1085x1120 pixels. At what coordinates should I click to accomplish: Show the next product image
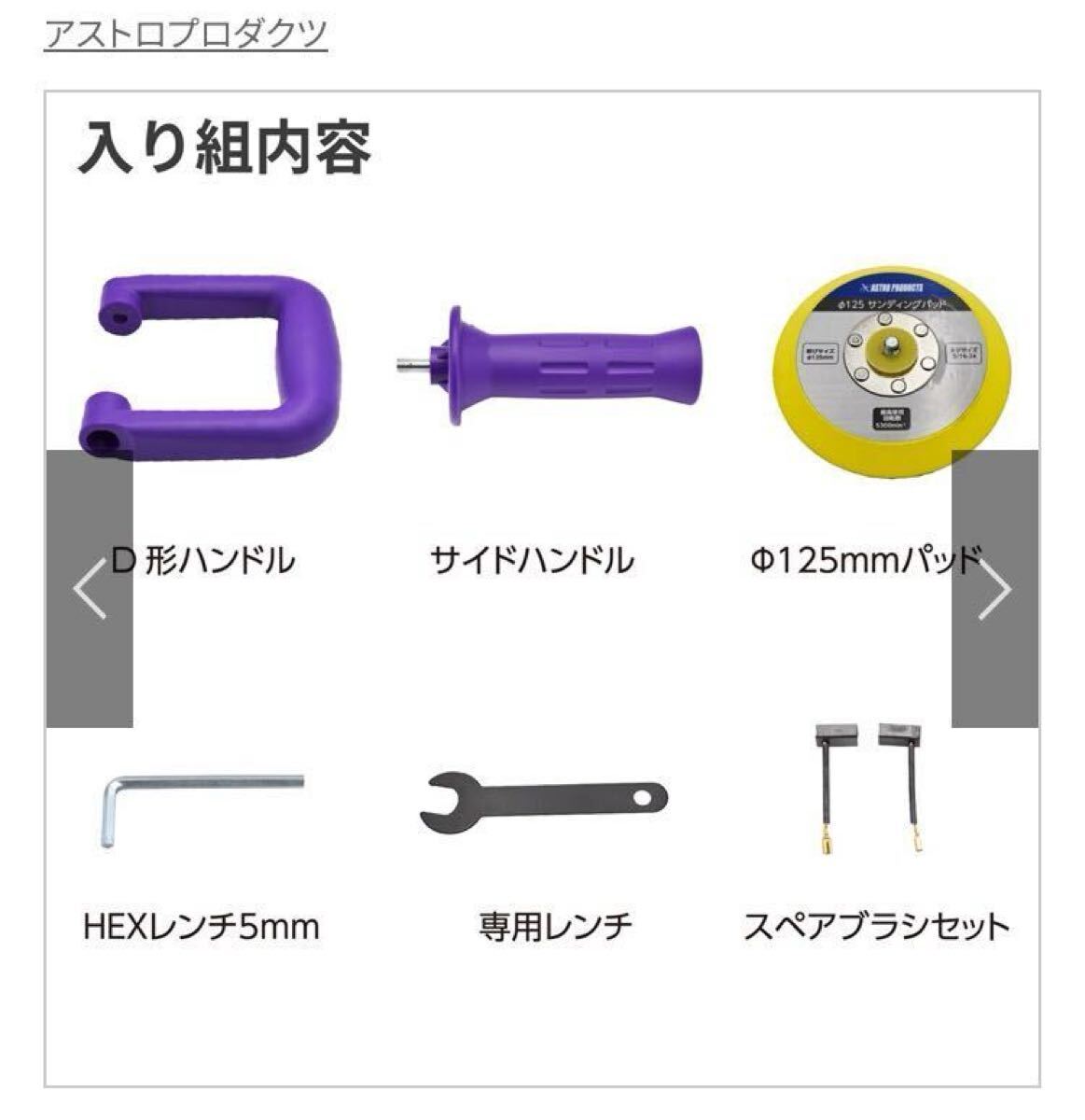click(995, 589)
